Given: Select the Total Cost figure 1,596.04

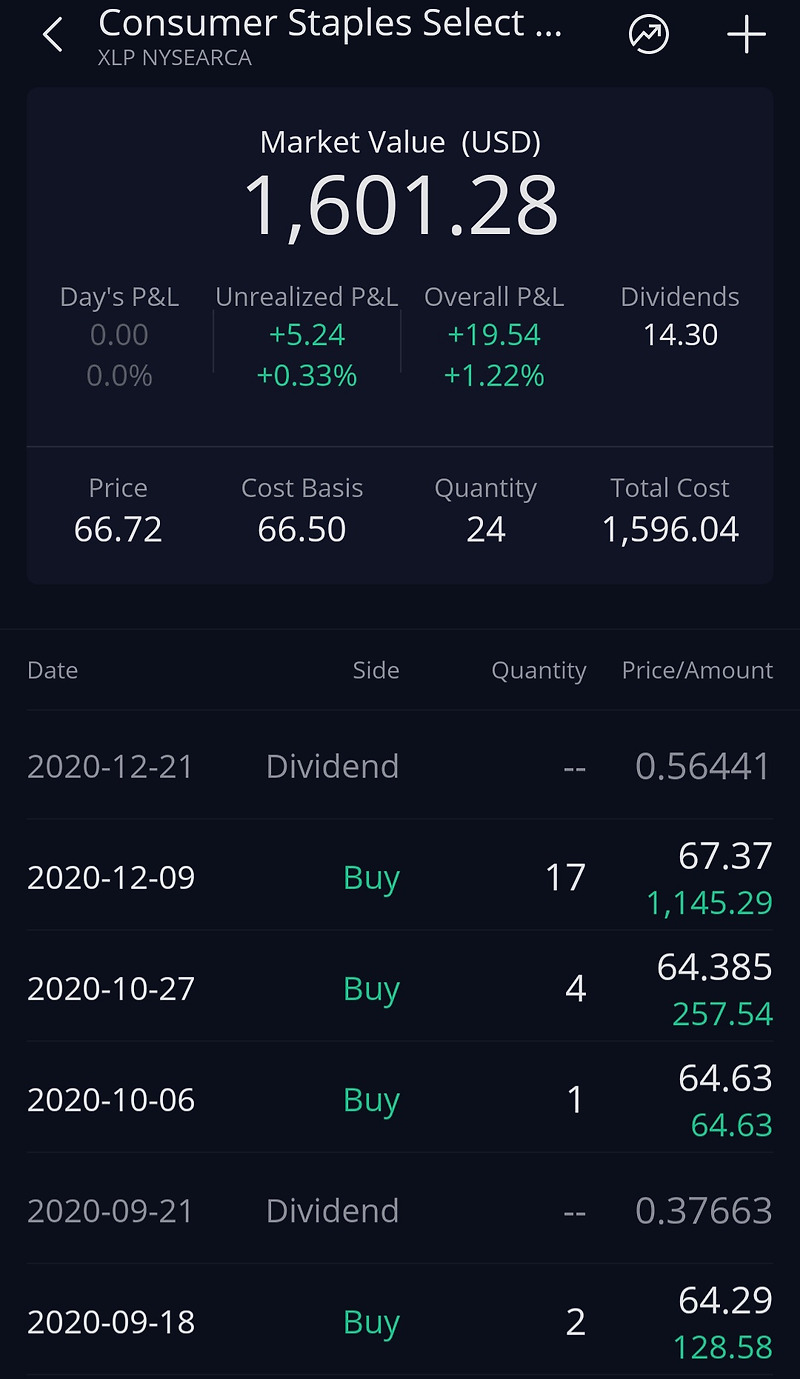Looking at the screenshot, I should [x=670, y=528].
